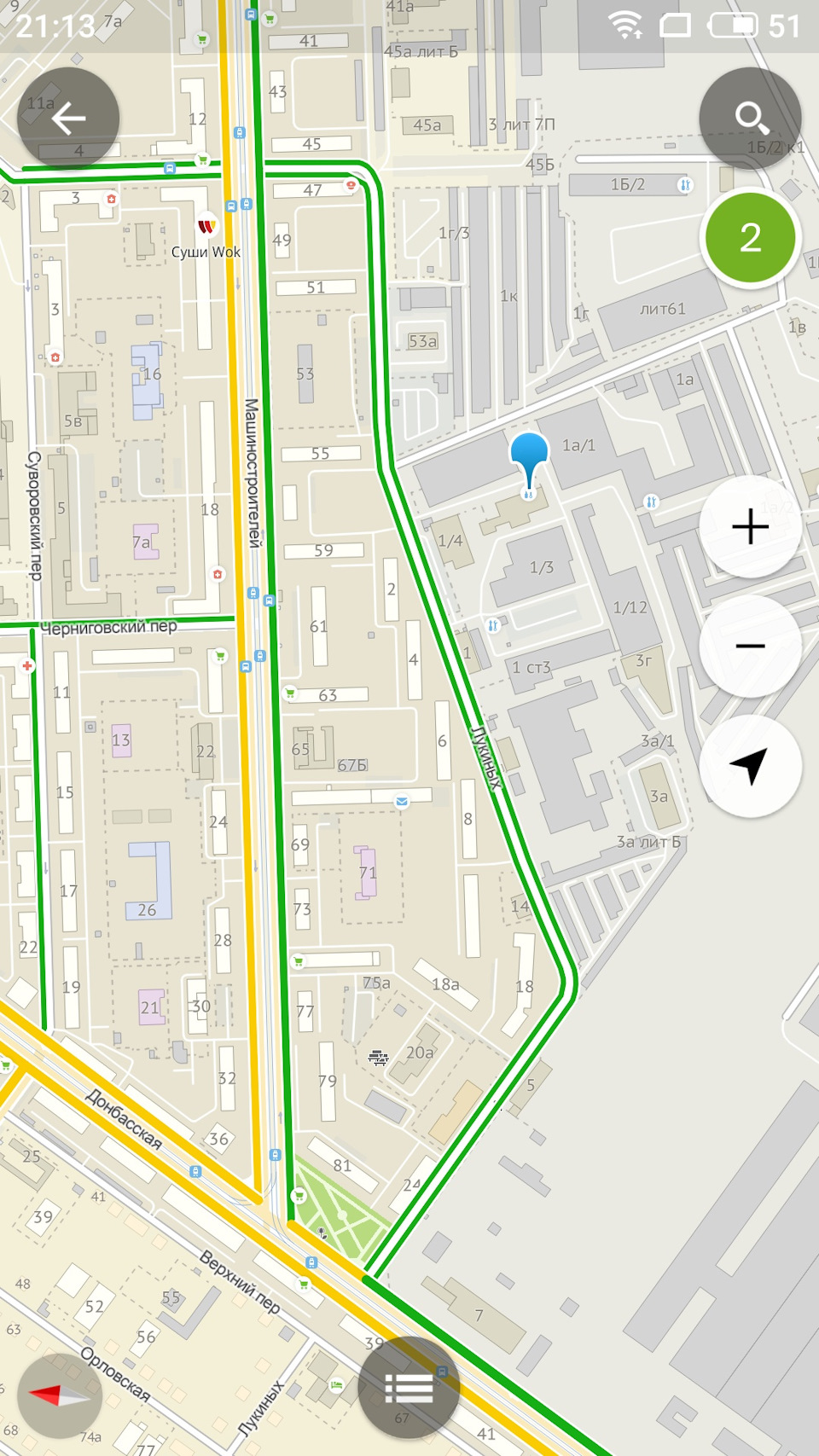Open the map search
Viewport: 819px width, 1456px height.
point(750,118)
